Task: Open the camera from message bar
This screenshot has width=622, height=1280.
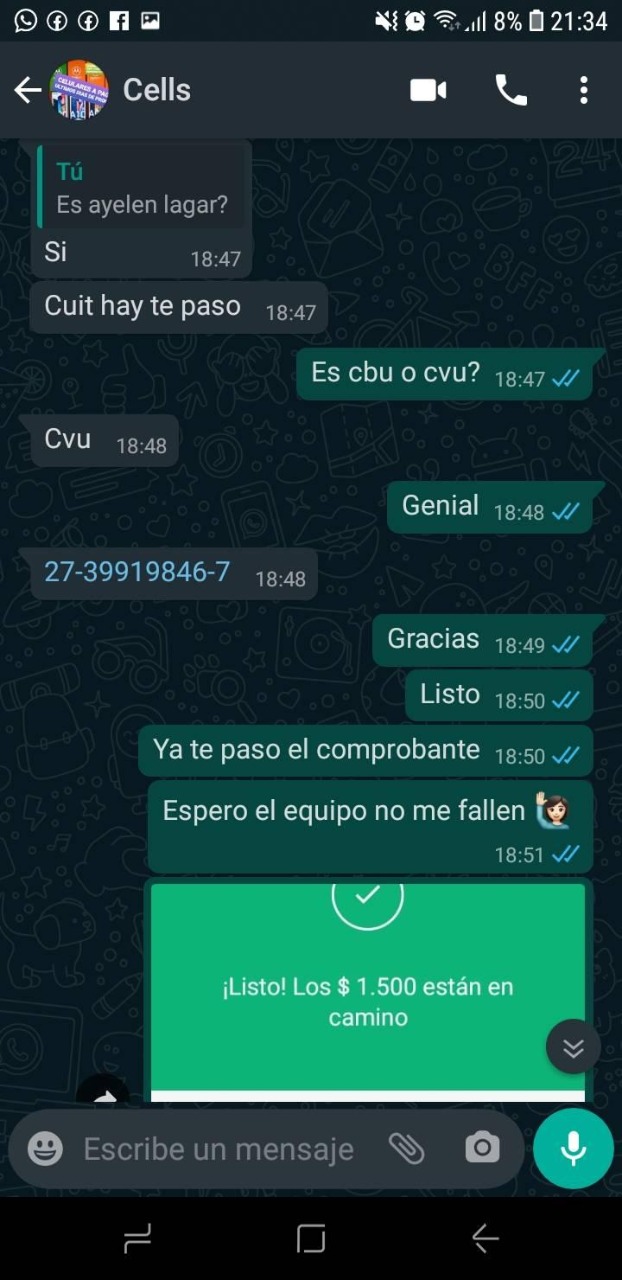Action: pyautogui.click(x=481, y=1148)
